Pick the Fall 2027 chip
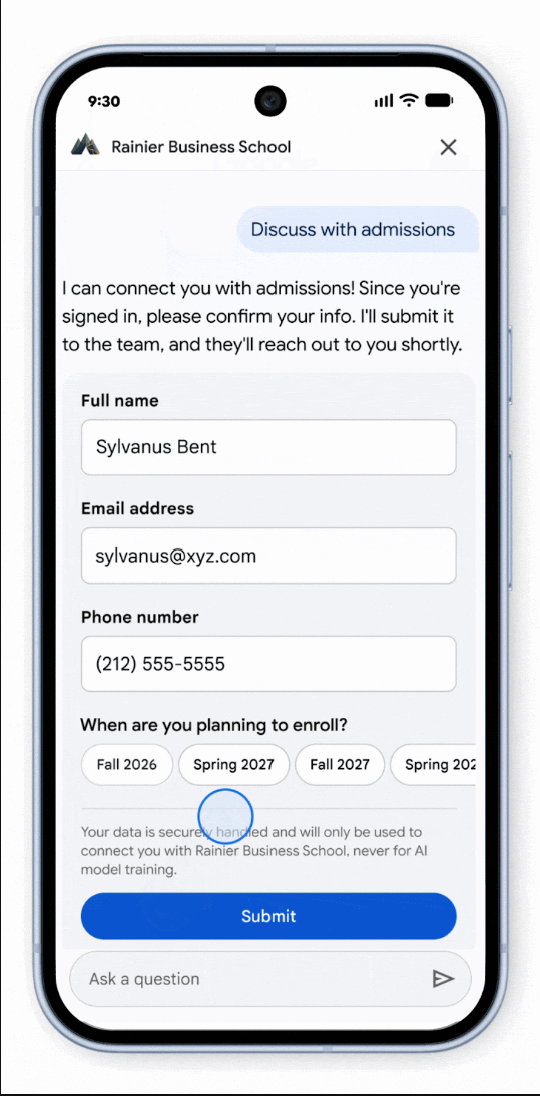Viewport: 540px width, 1096px height. (x=340, y=765)
